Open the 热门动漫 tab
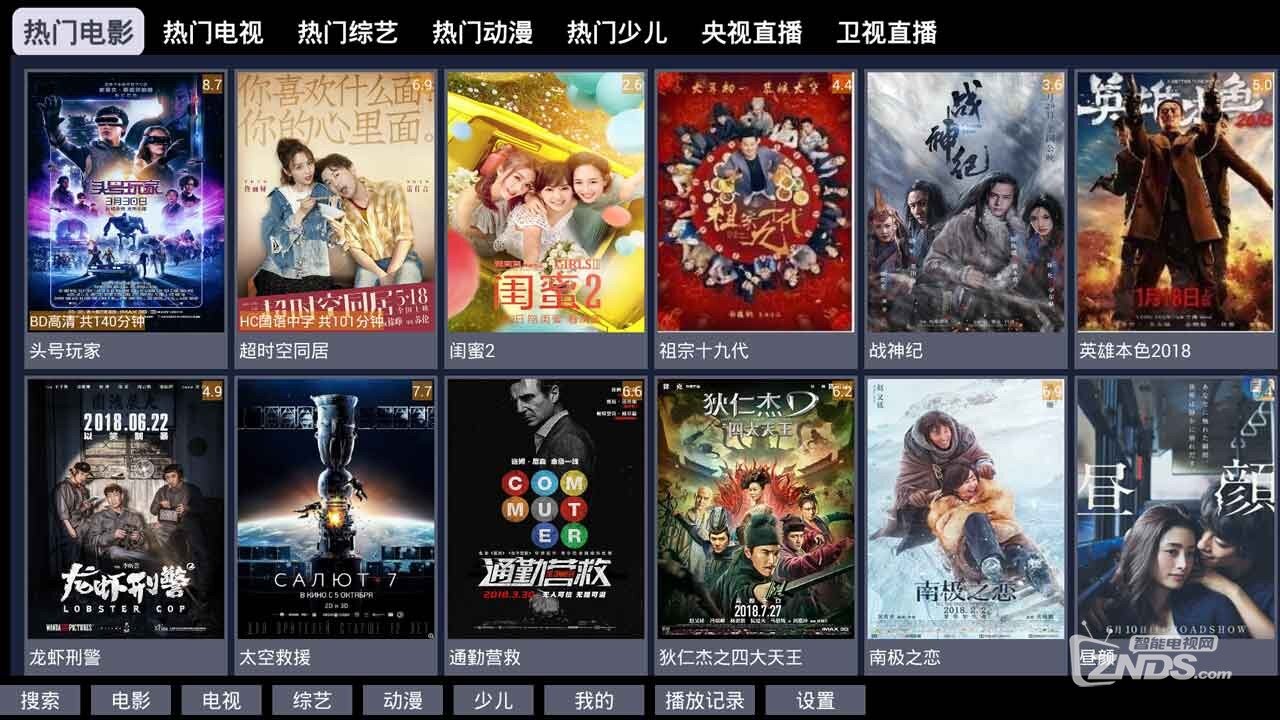This screenshot has height=720, width=1280. point(482,32)
